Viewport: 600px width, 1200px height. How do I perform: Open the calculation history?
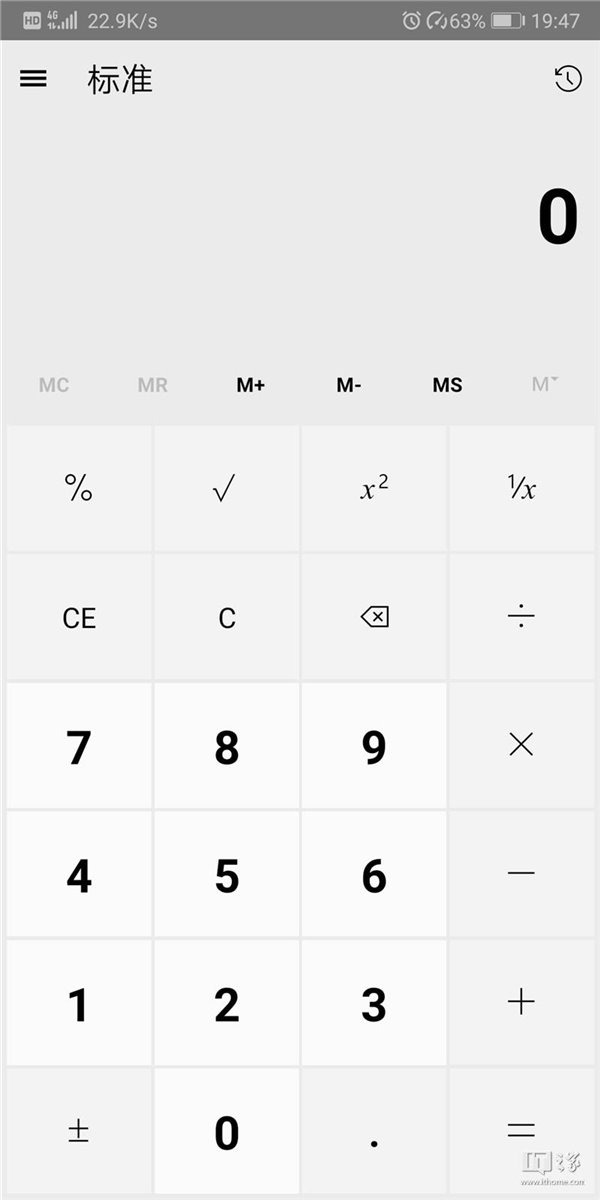tap(567, 79)
